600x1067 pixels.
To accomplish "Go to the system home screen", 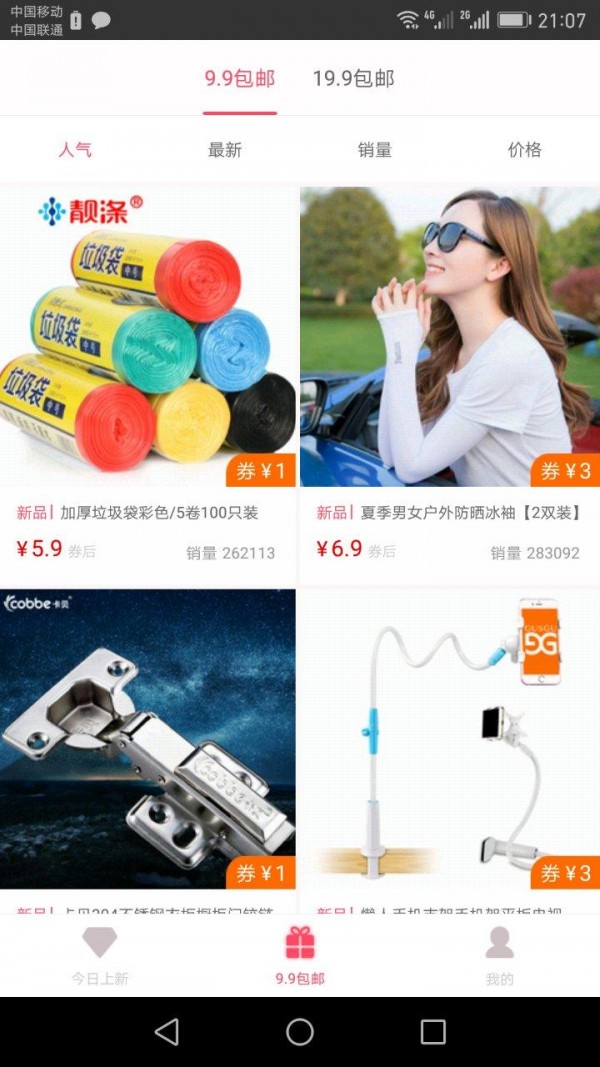I will pos(300,1032).
